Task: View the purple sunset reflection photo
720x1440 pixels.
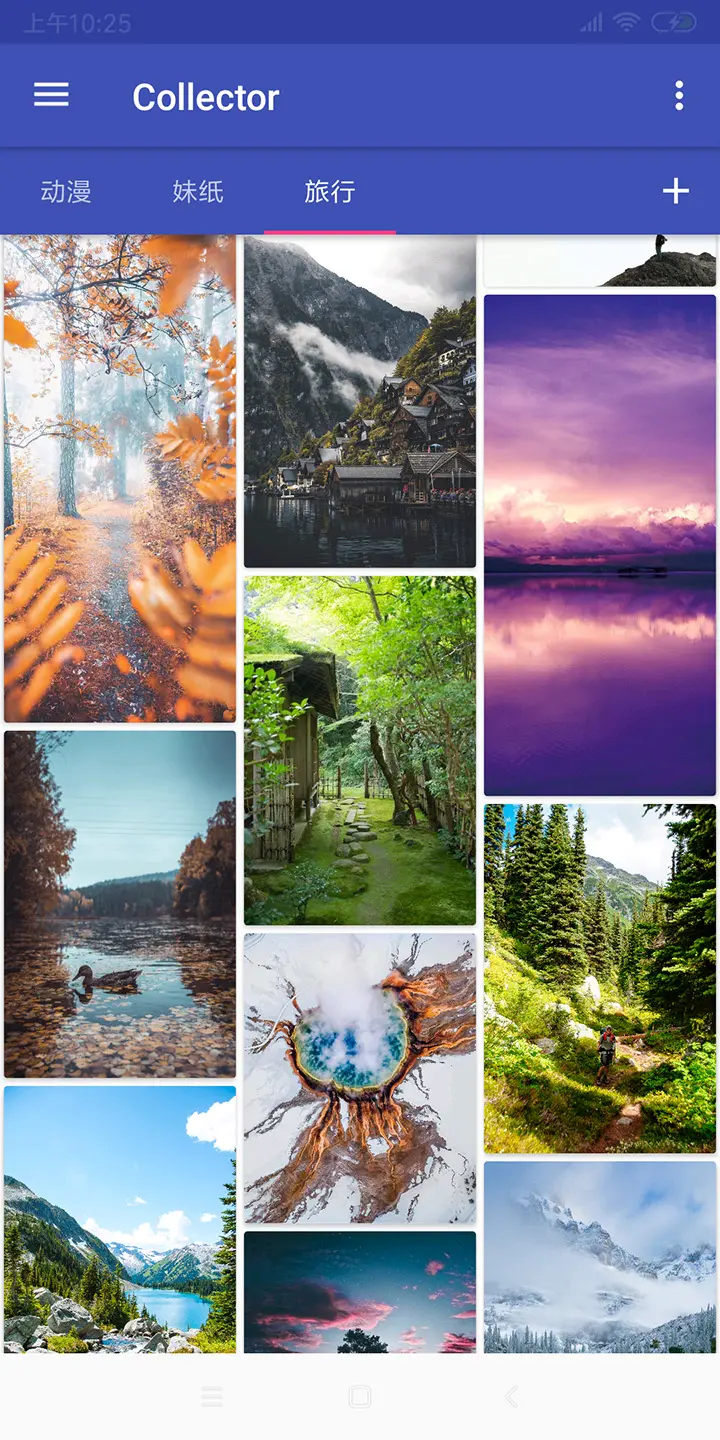Action: [x=600, y=545]
